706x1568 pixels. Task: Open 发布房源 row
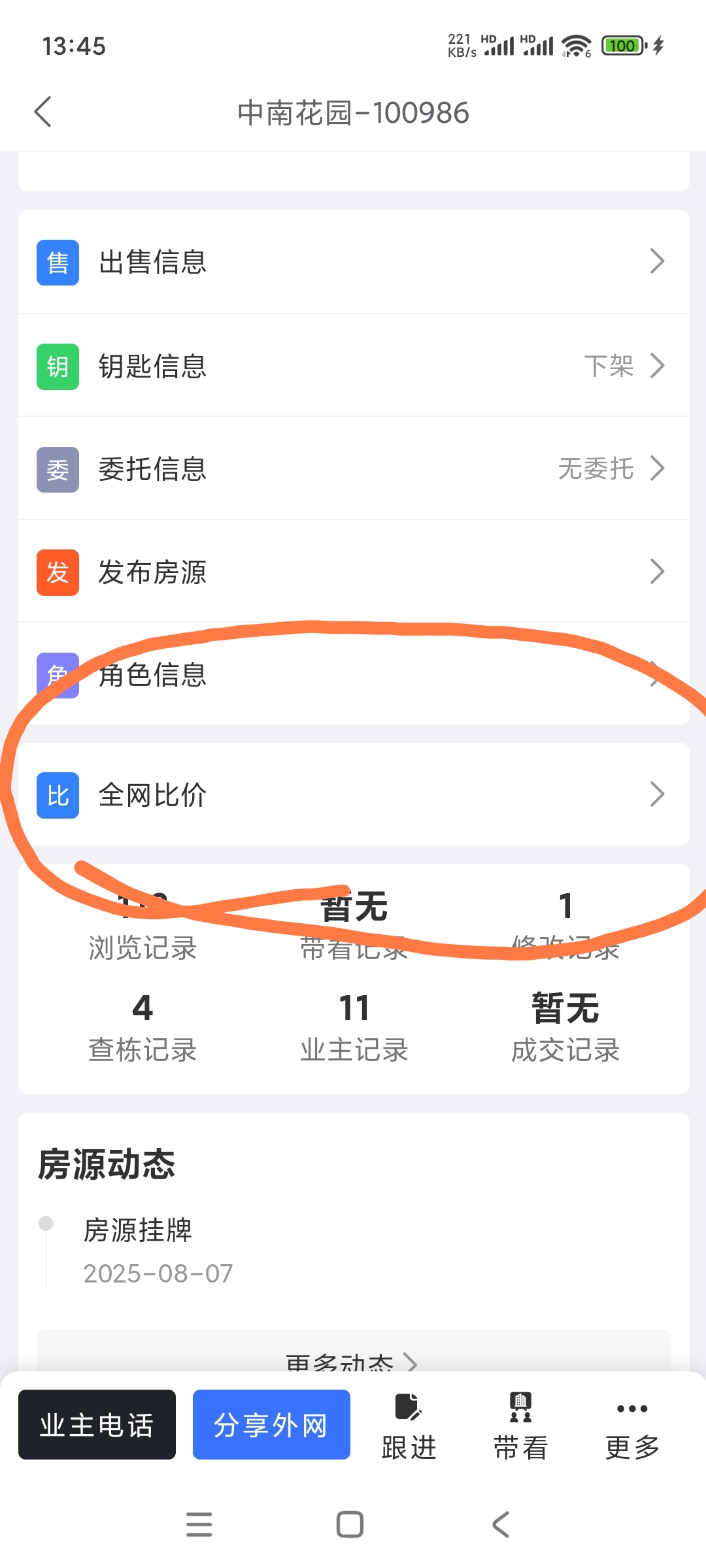point(353,572)
